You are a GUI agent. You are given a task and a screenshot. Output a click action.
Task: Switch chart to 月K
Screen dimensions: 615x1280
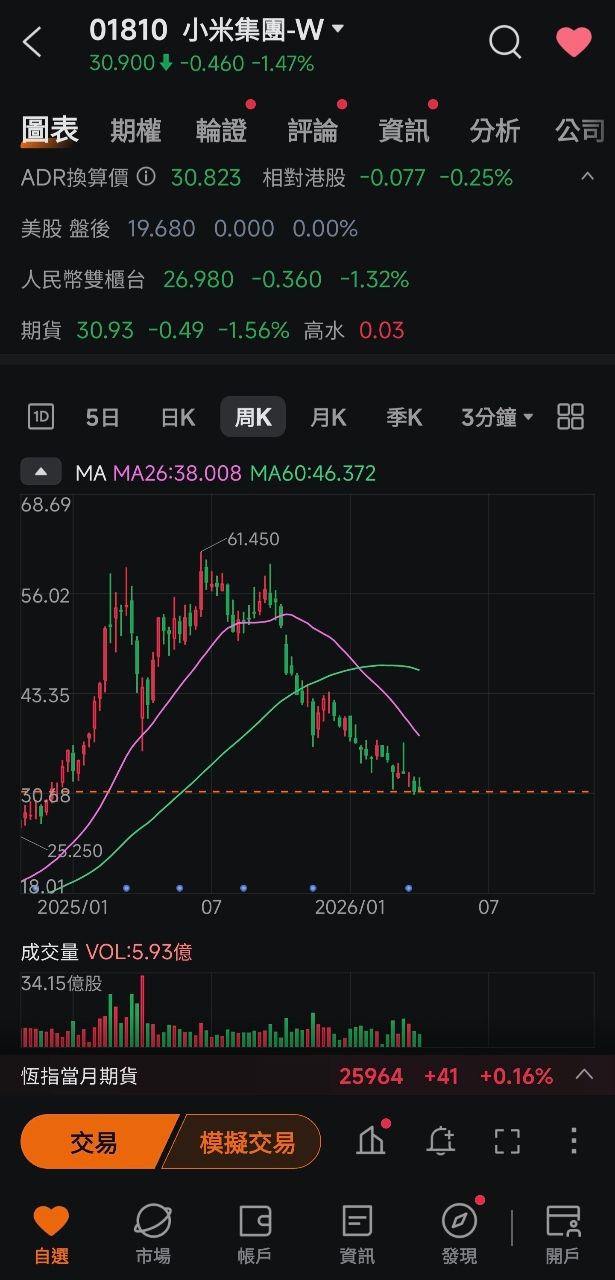328,417
